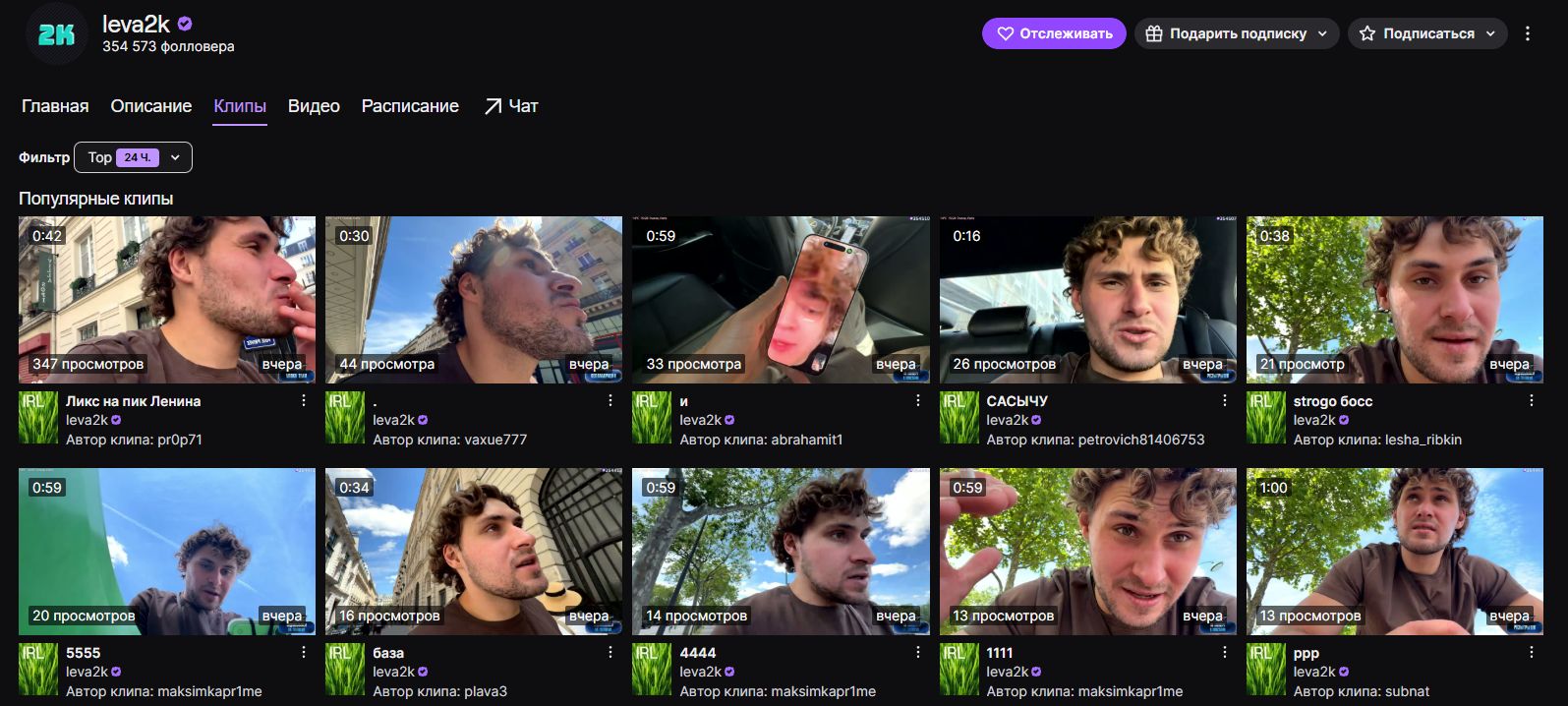This screenshot has width=1568, height=706.
Task: Open the САСЫЧУ clip
Action: (x=1088, y=300)
